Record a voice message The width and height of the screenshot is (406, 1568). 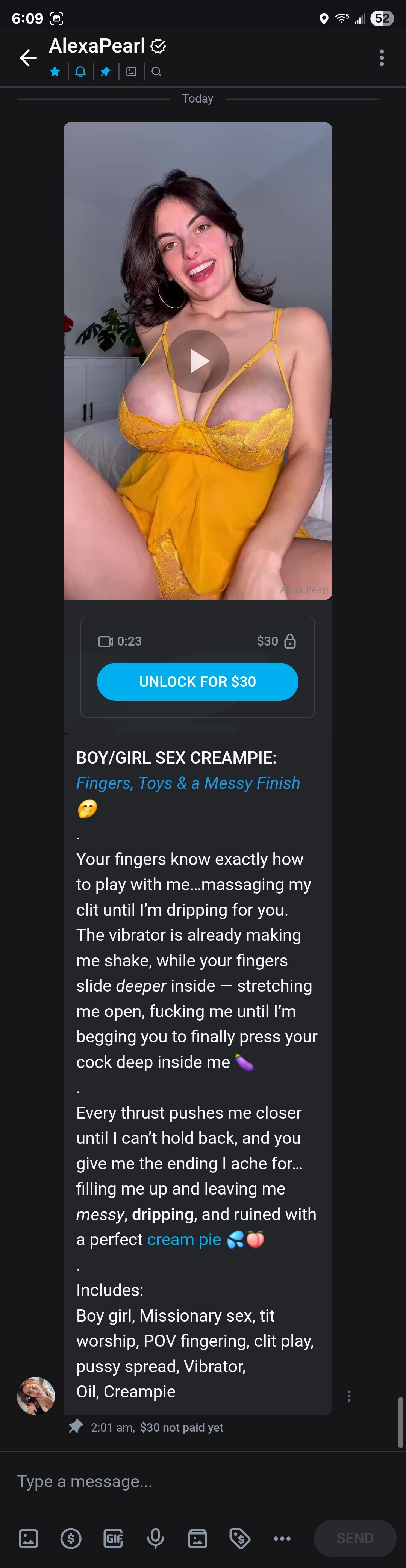point(156,1539)
